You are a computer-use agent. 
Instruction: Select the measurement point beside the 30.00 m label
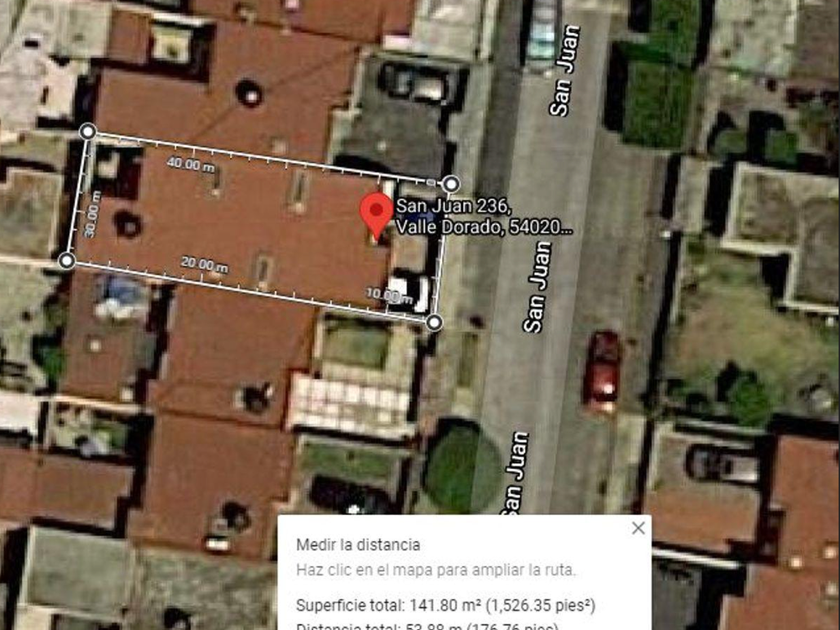(67, 261)
